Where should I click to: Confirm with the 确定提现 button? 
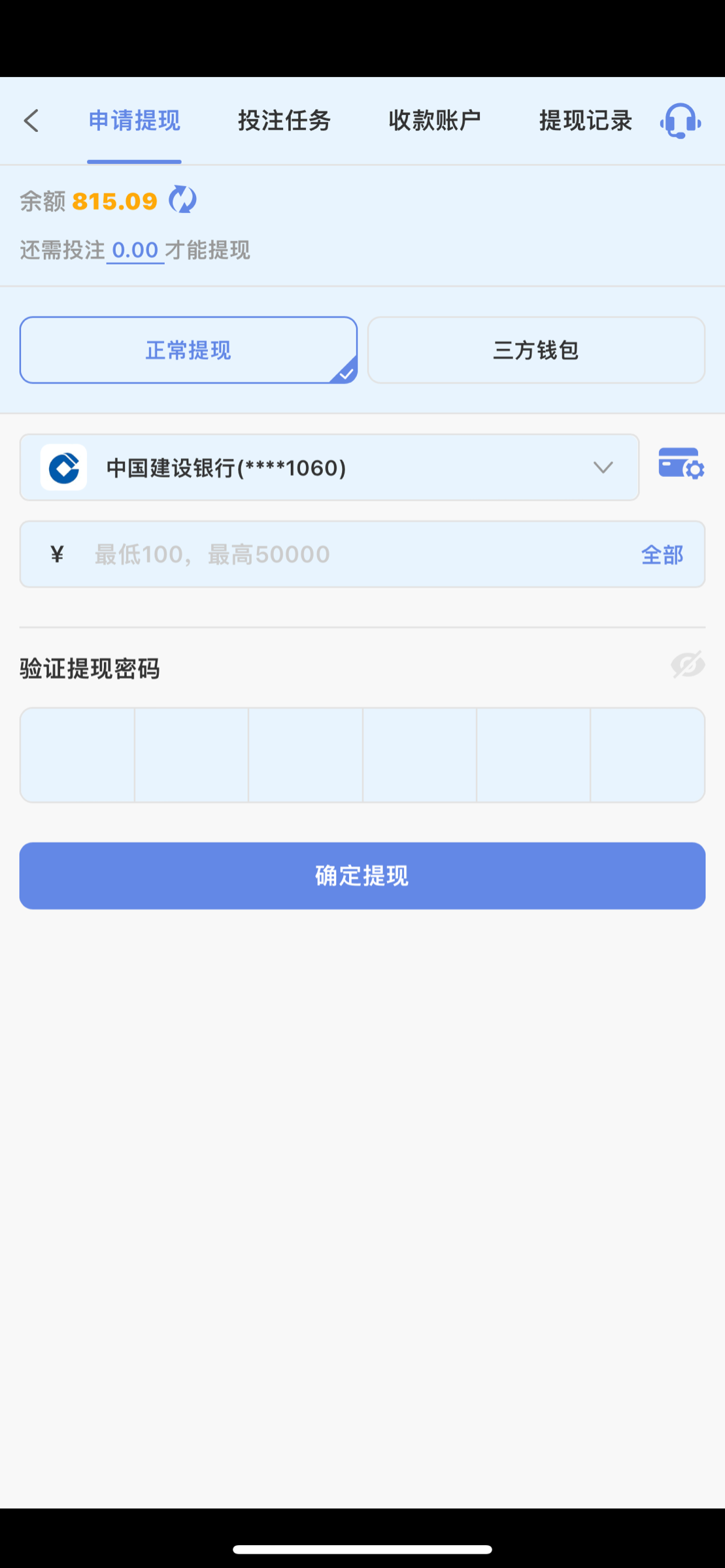362,875
